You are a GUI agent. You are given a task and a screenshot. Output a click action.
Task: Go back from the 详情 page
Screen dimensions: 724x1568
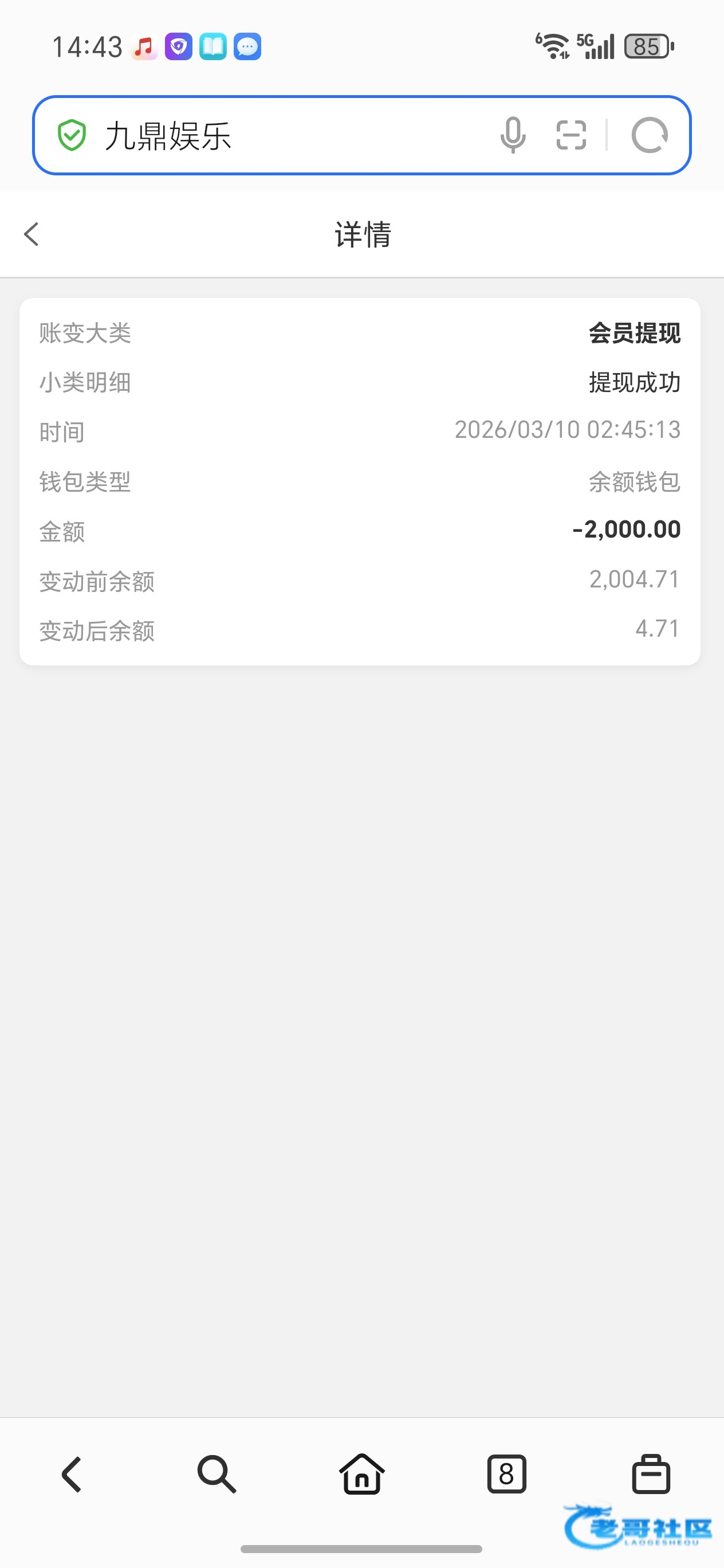tap(32, 234)
